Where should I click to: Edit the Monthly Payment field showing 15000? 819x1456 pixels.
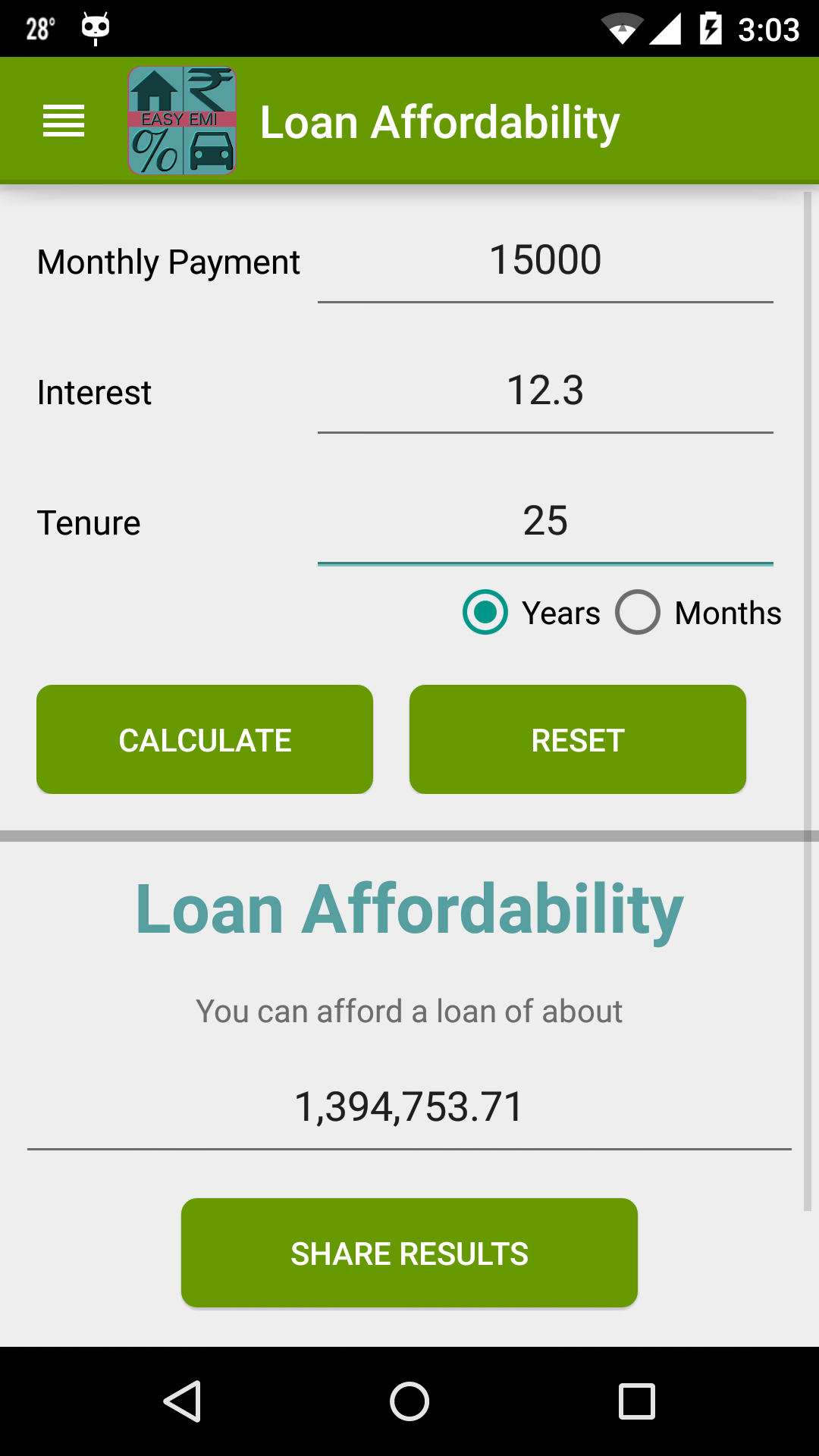click(x=545, y=260)
